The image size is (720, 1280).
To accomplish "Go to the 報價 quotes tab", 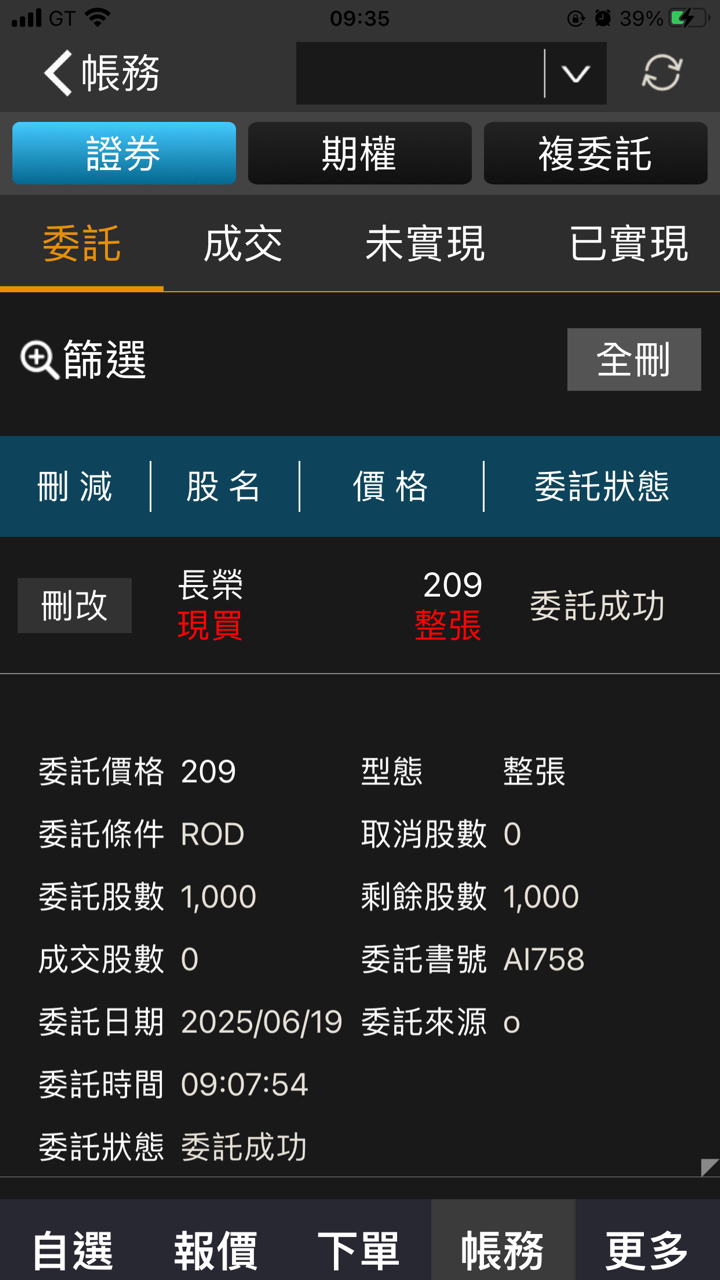I will click(x=216, y=1248).
